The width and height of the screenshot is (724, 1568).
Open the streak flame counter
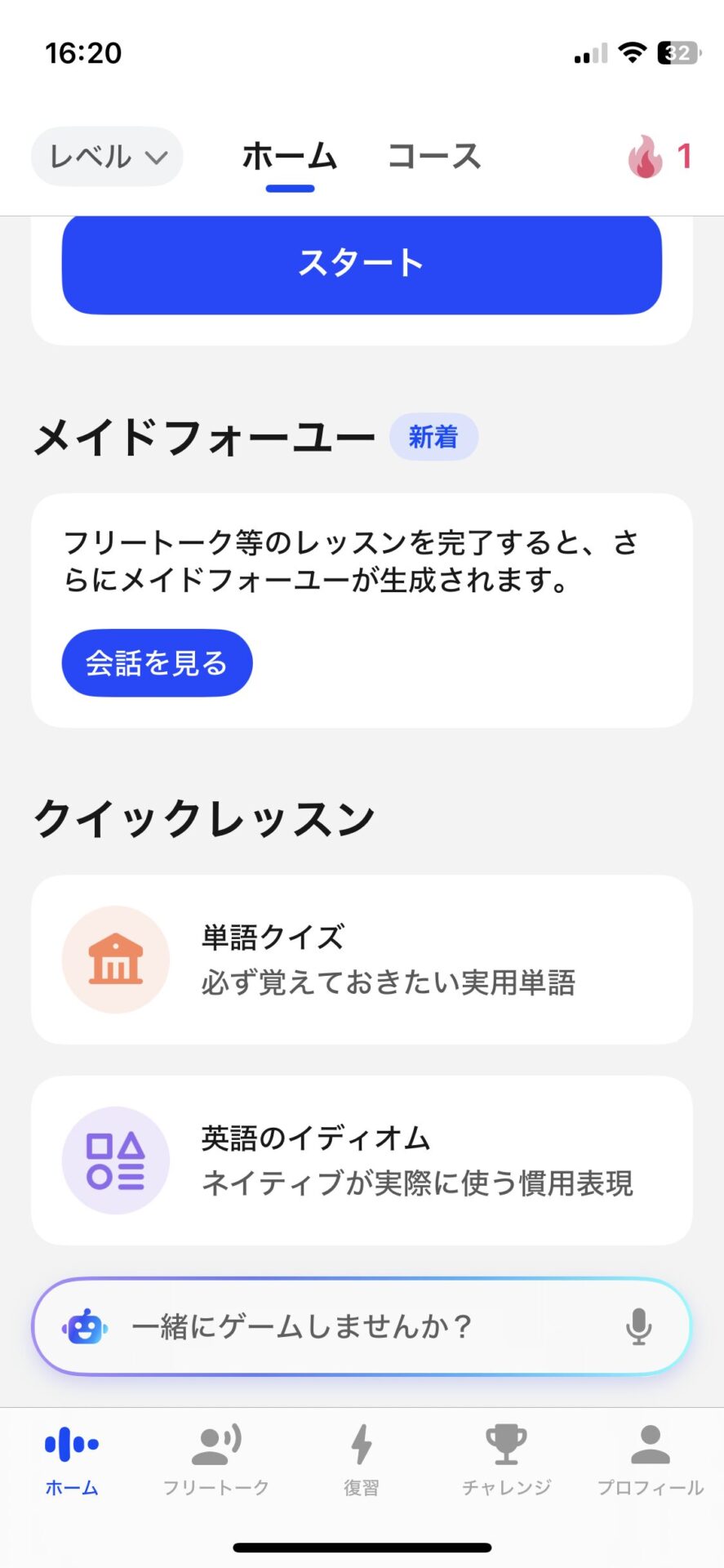(x=660, y=156)
